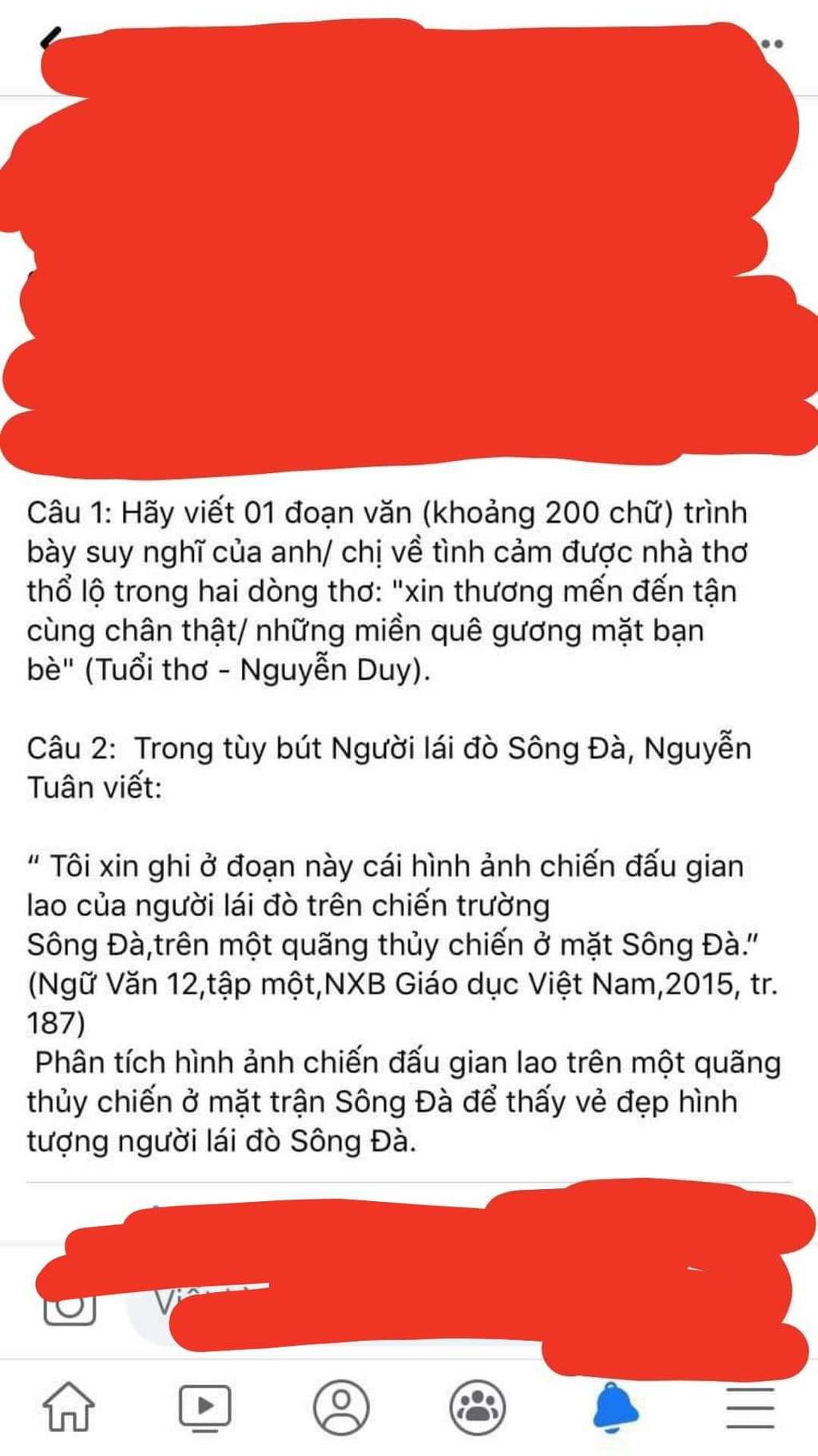Go to the Home feed tab
Screen dimensions: 818x1456
coord(68,1406)
